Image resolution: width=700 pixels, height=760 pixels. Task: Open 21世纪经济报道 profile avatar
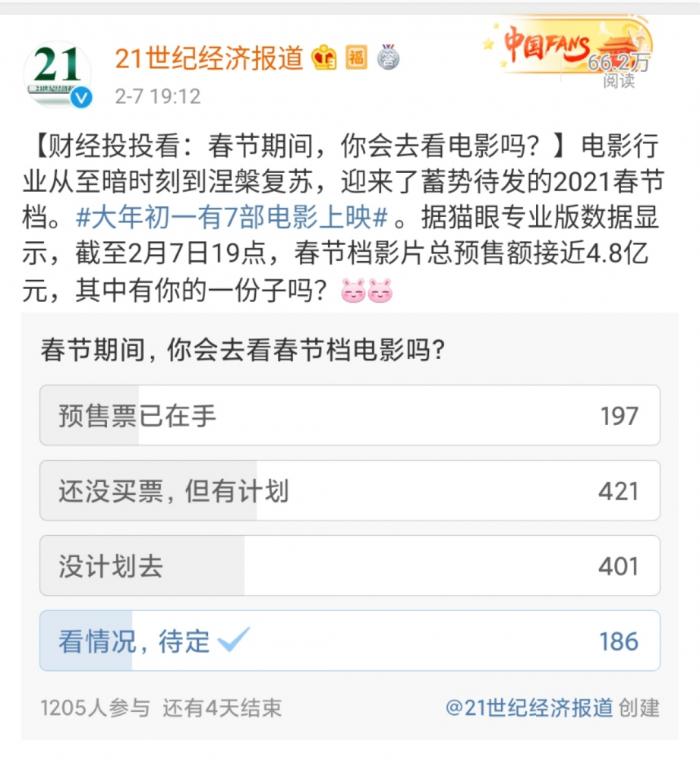point(58,73)
